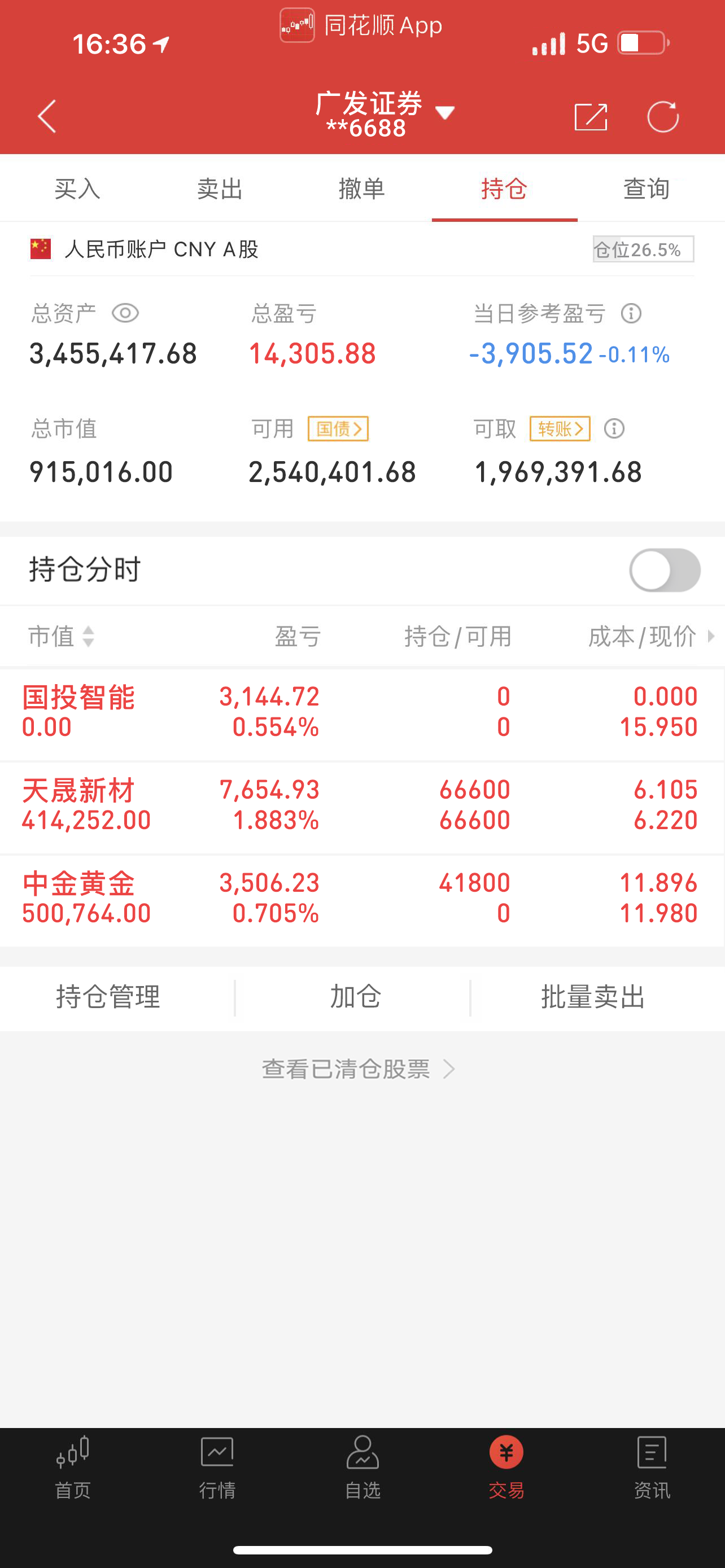Open the share panel via top-right share icon

pyautogui.click(x=590, y=116)
